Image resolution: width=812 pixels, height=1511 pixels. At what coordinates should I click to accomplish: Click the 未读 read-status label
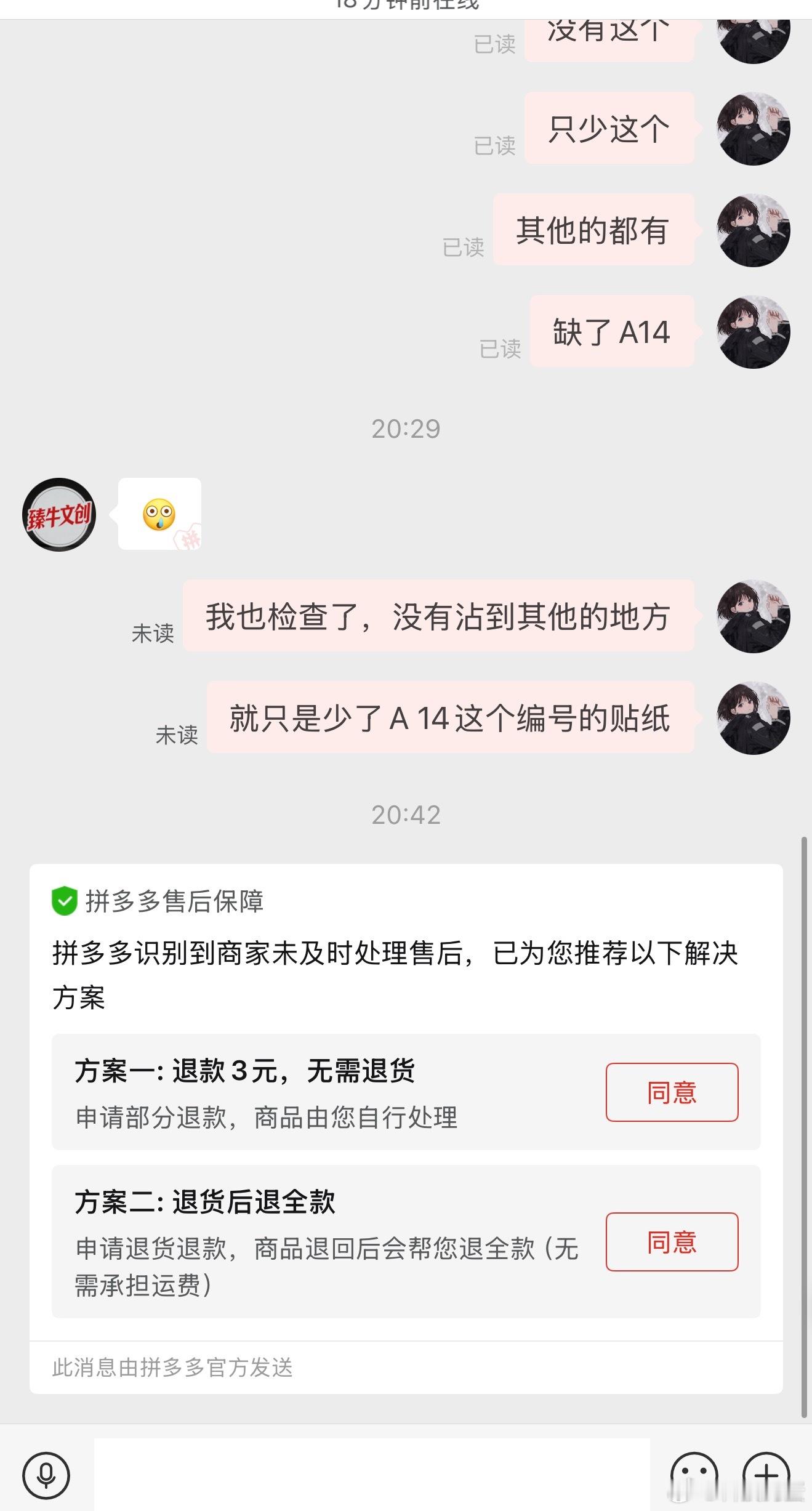click(154, 632)
